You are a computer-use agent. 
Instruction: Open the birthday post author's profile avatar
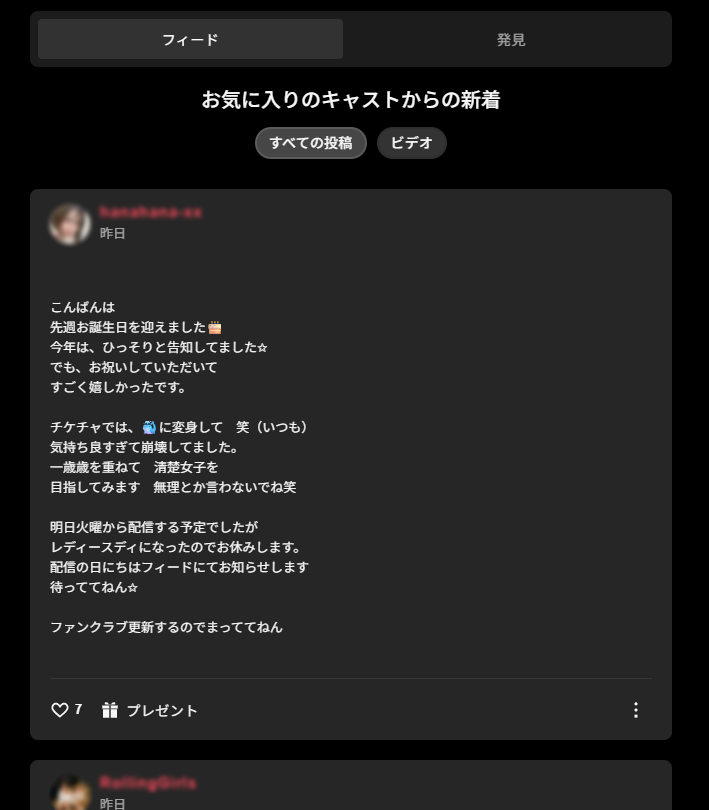point(70,224)
